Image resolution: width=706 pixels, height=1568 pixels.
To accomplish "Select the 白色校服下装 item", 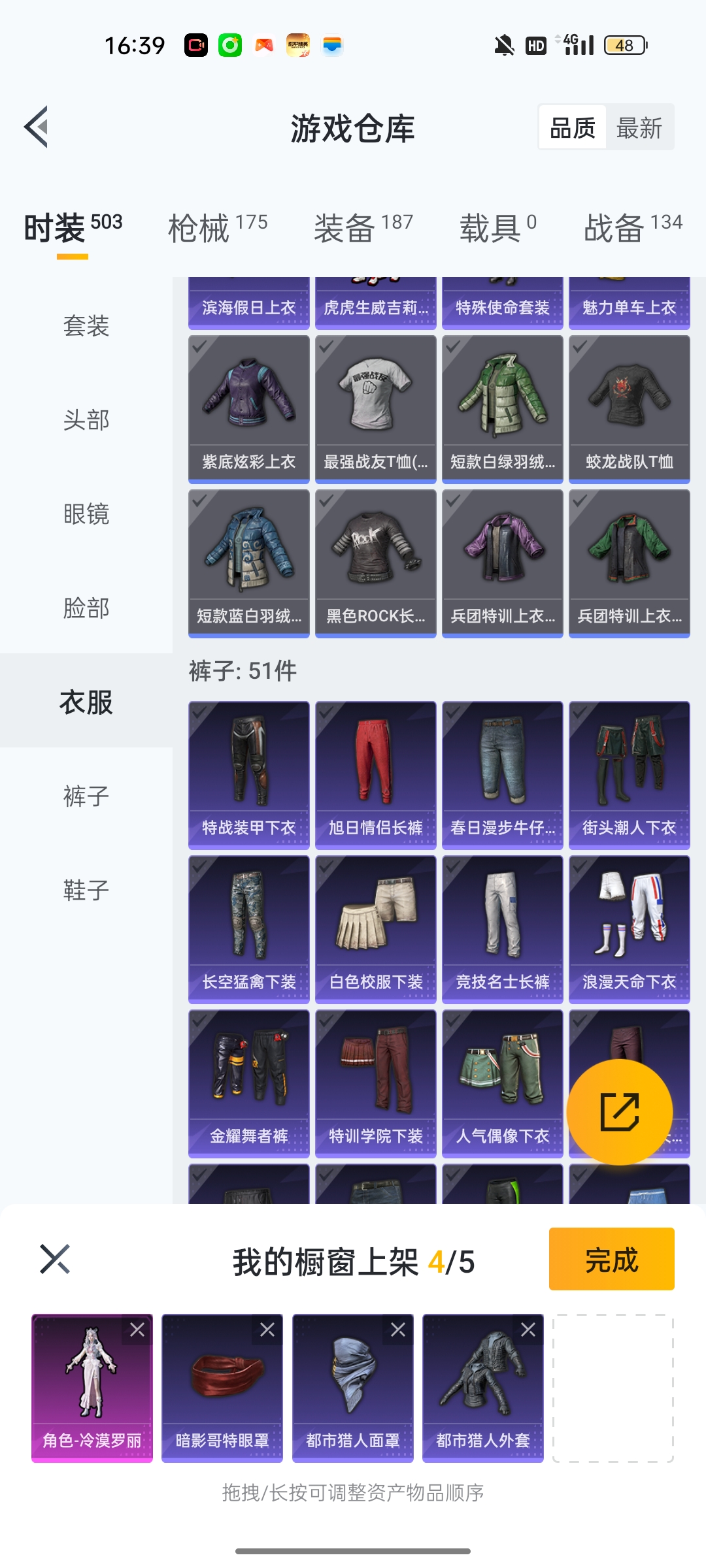I will click(375, 928).
